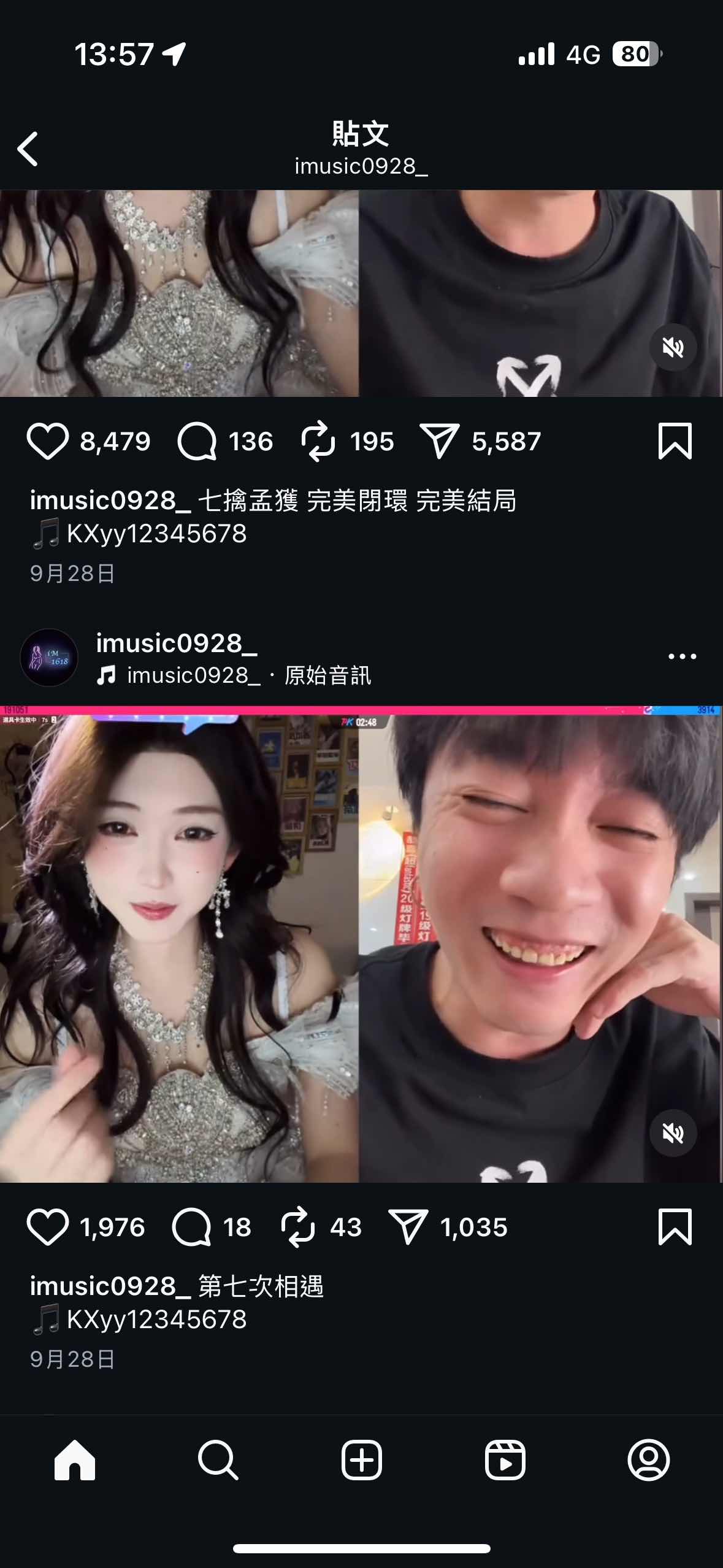The width and height of the screenshot is (723, 1568).
Task: Share the 七擒孟獲 post with the paper plane icon
Action: point(443,440)
